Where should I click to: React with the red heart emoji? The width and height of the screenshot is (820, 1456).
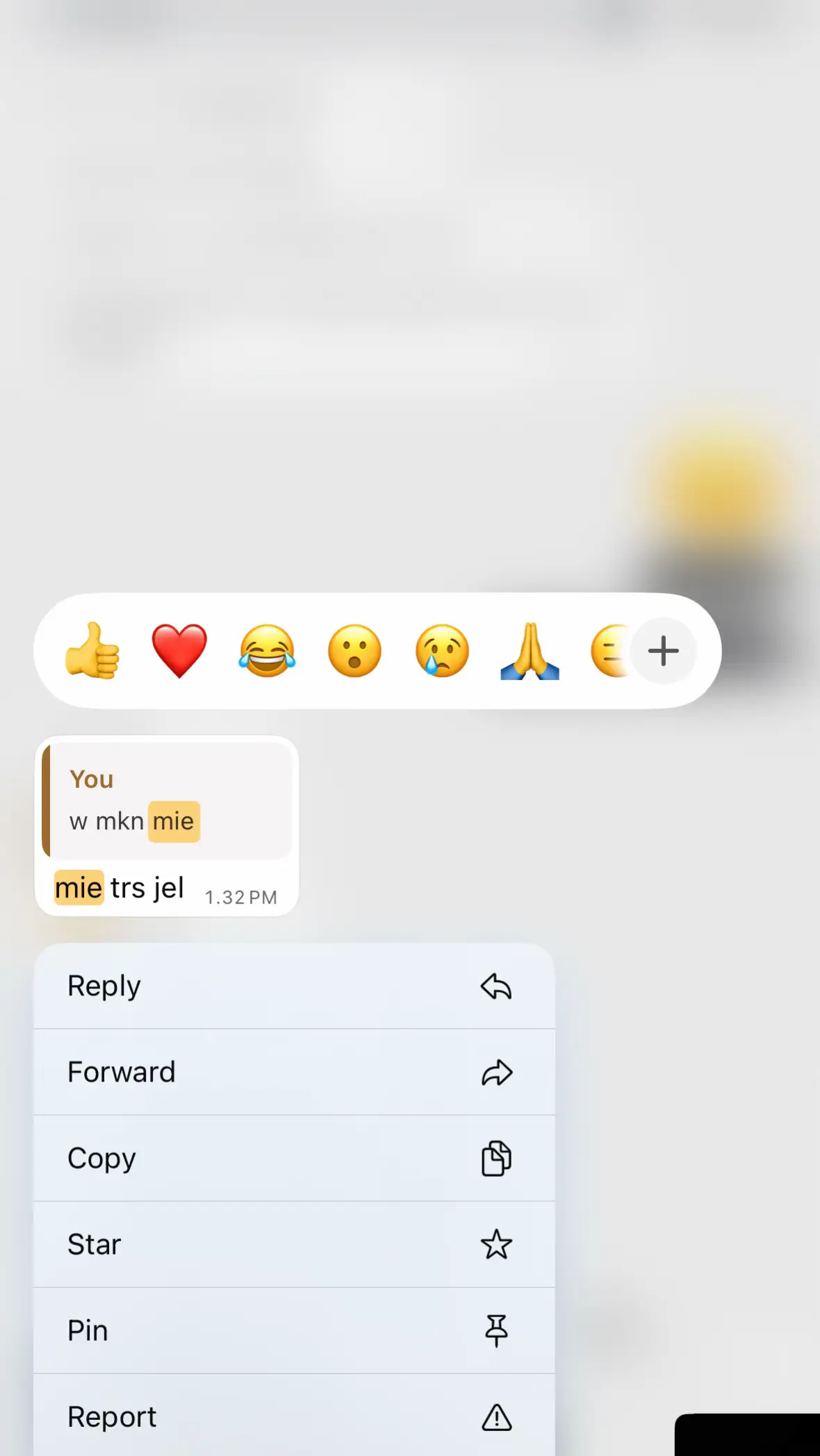tap(179, 651)
